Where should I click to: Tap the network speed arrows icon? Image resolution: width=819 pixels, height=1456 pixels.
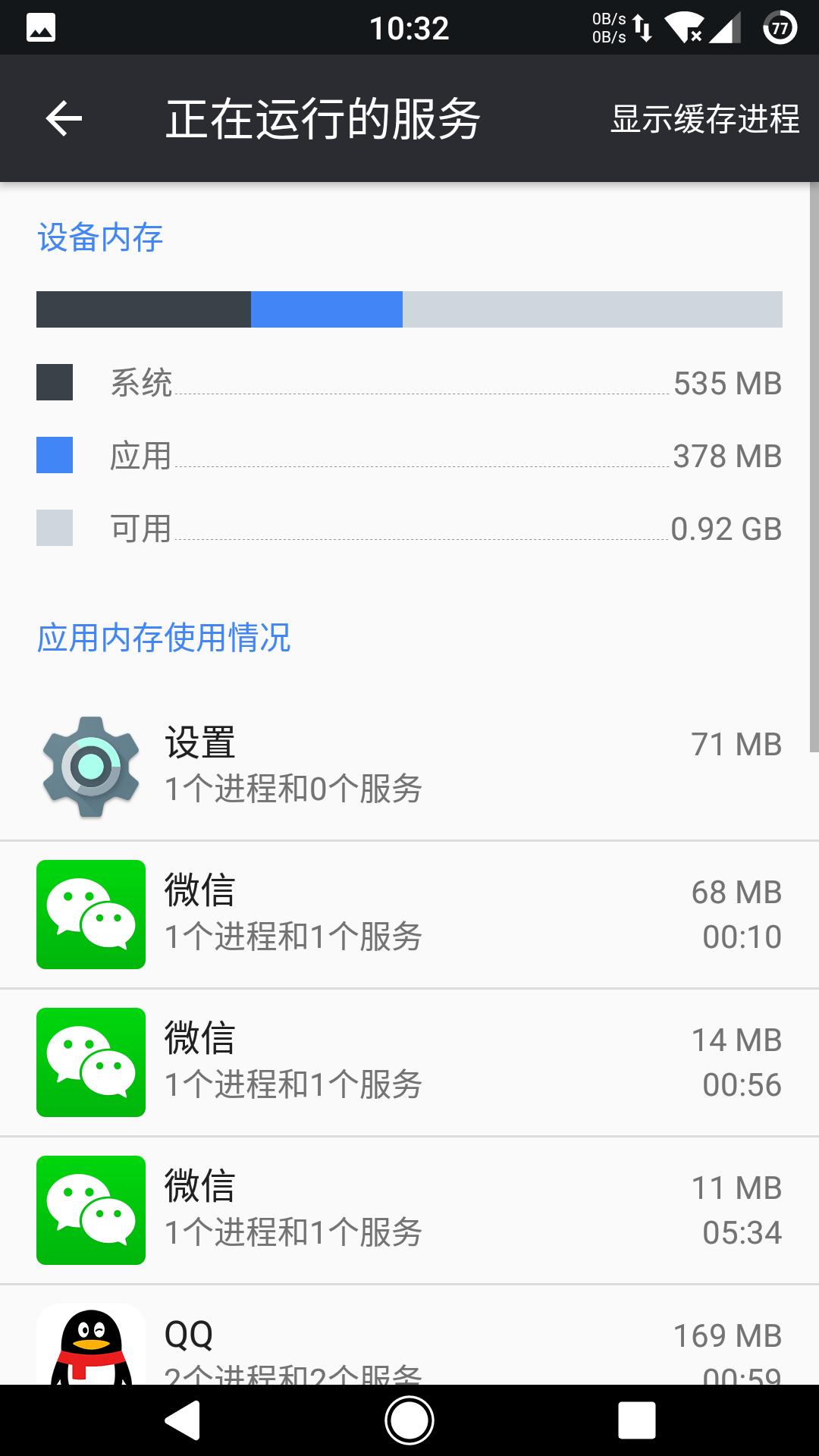click(643, 27)
